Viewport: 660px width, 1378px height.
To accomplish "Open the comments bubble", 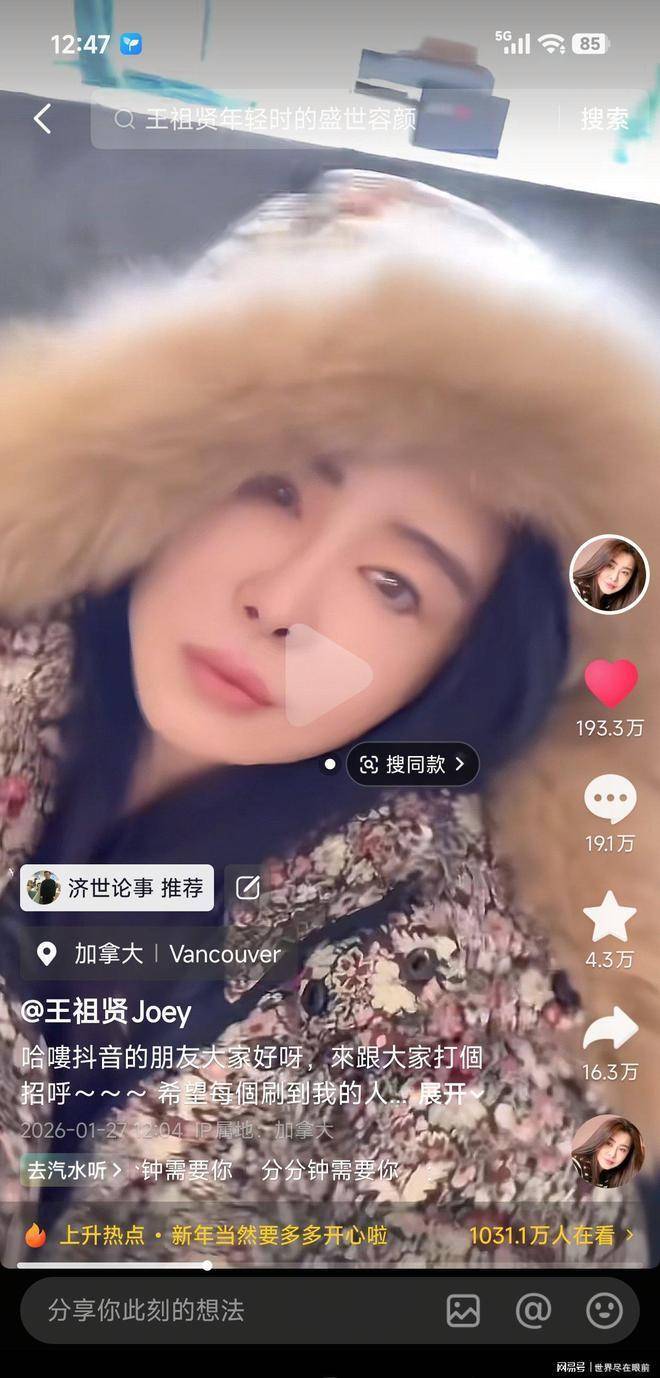I will click(x=610, y=800).
